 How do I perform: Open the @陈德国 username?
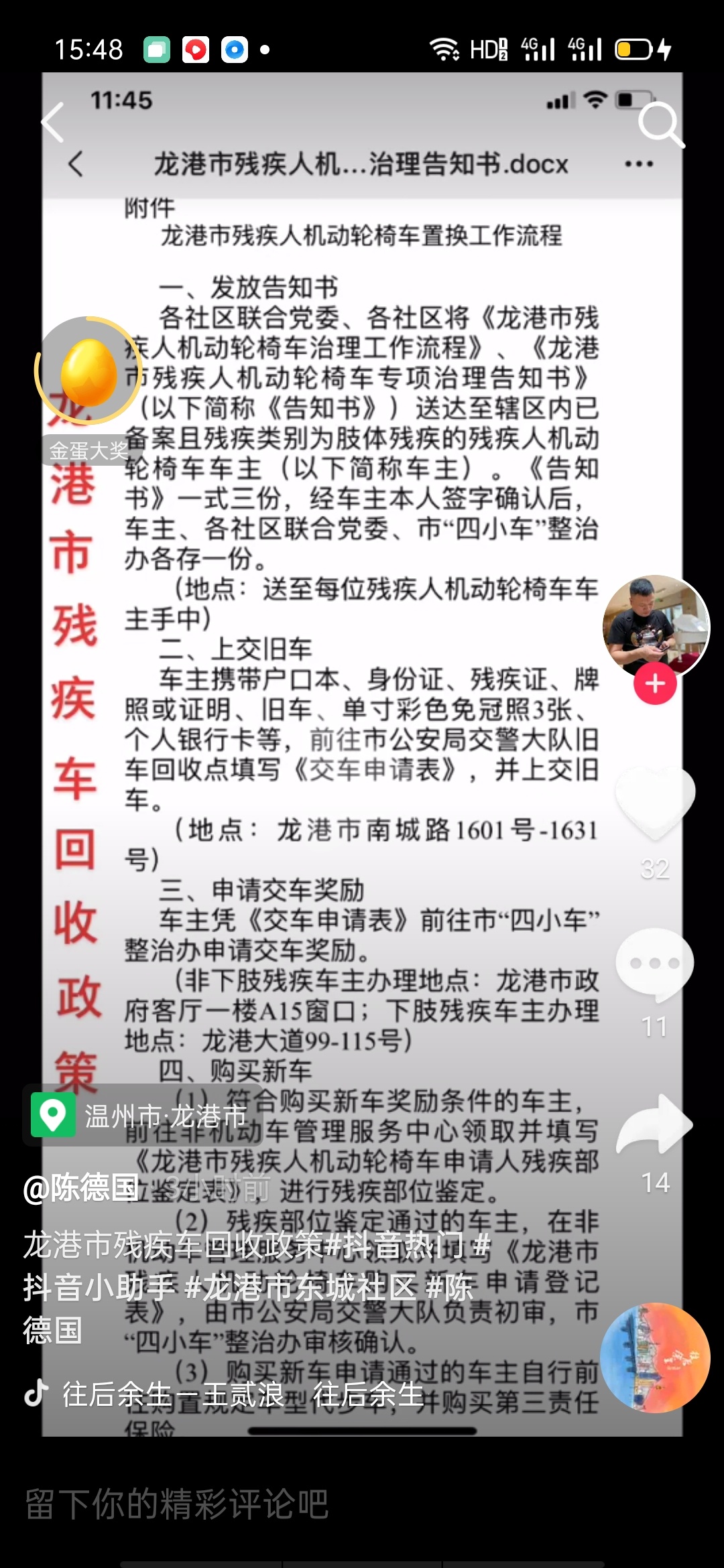(x=82, y=1188)
